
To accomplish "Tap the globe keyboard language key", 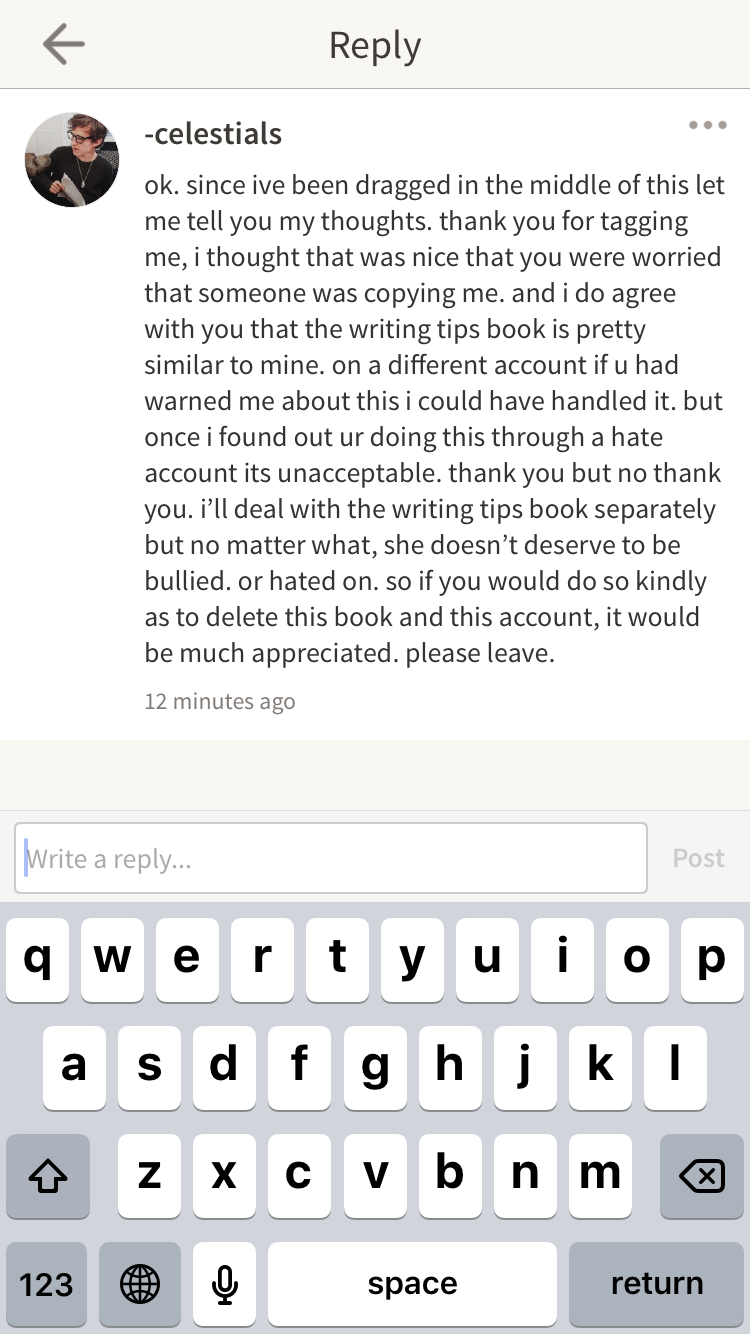I will click(140, 1283).
